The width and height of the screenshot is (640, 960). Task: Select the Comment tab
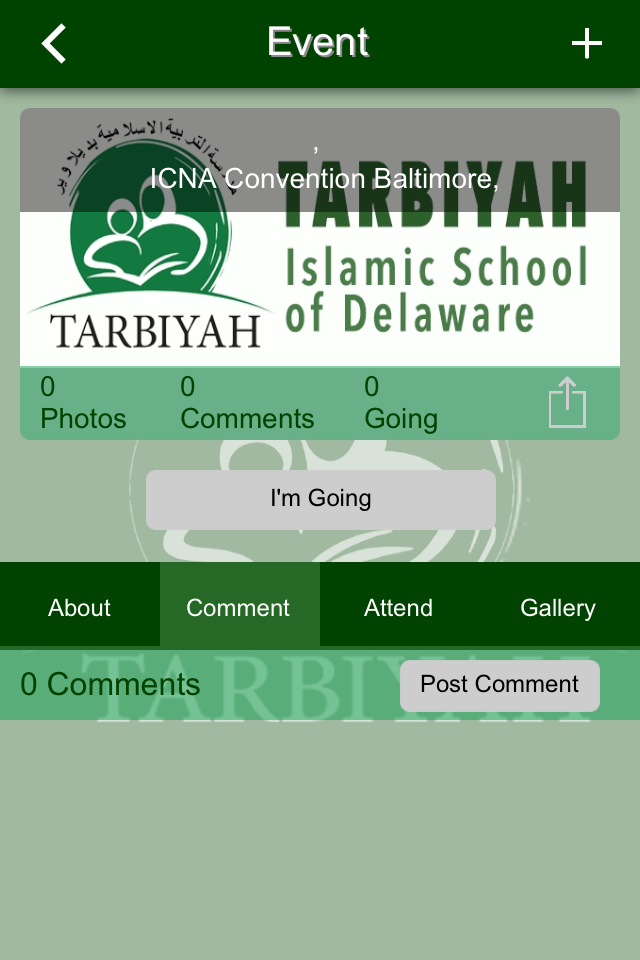point(239,607)
